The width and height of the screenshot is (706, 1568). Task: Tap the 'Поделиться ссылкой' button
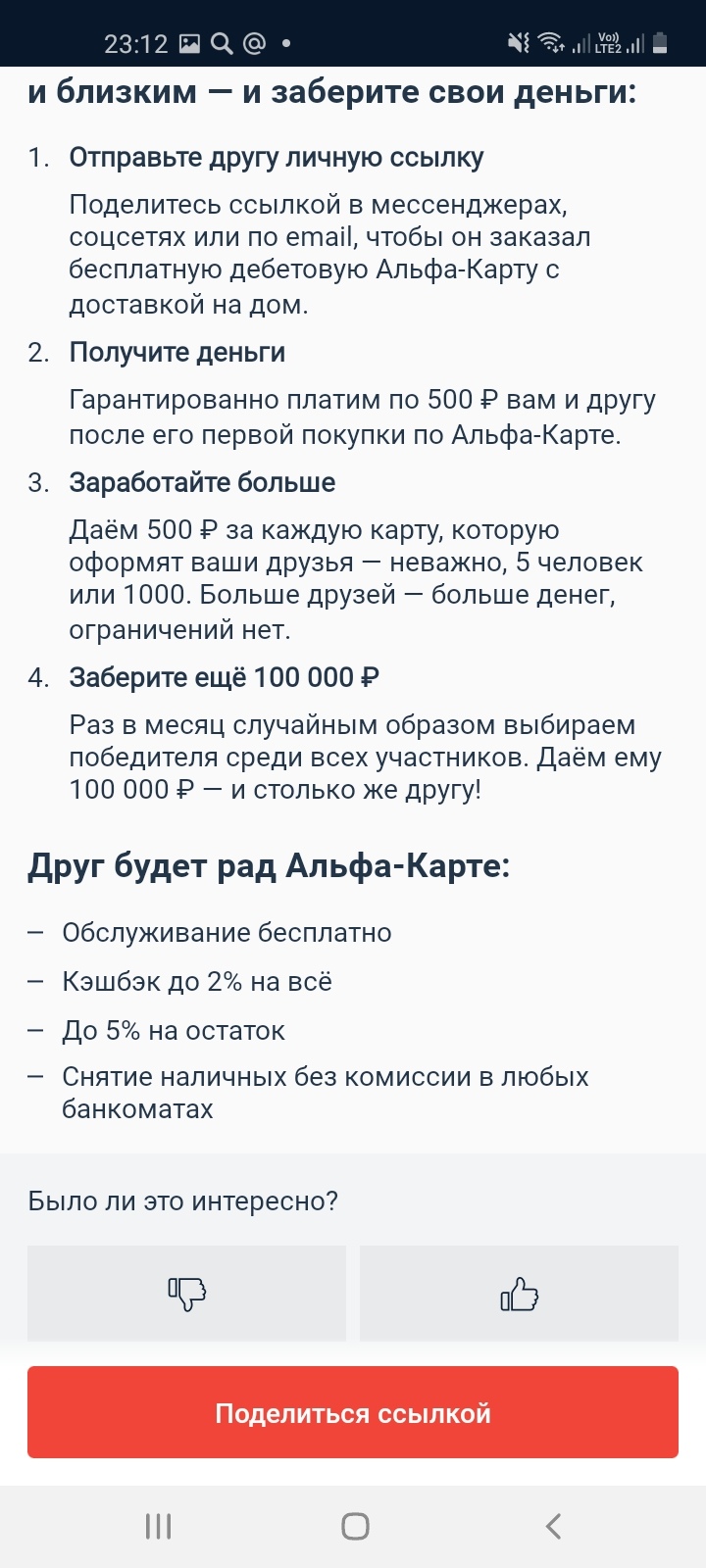(353, 1412)
